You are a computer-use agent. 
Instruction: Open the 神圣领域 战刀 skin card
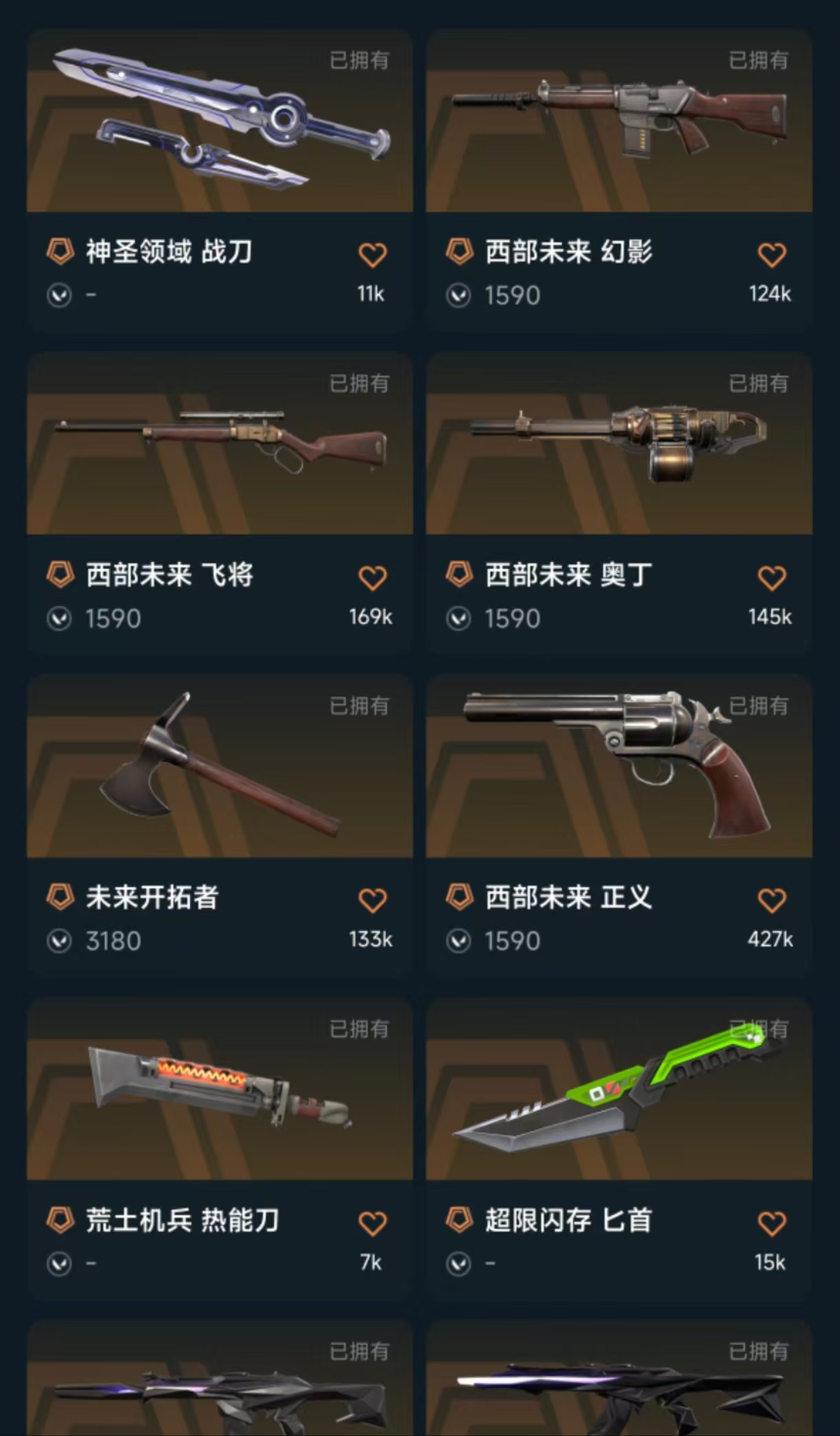tap(220, 180)
